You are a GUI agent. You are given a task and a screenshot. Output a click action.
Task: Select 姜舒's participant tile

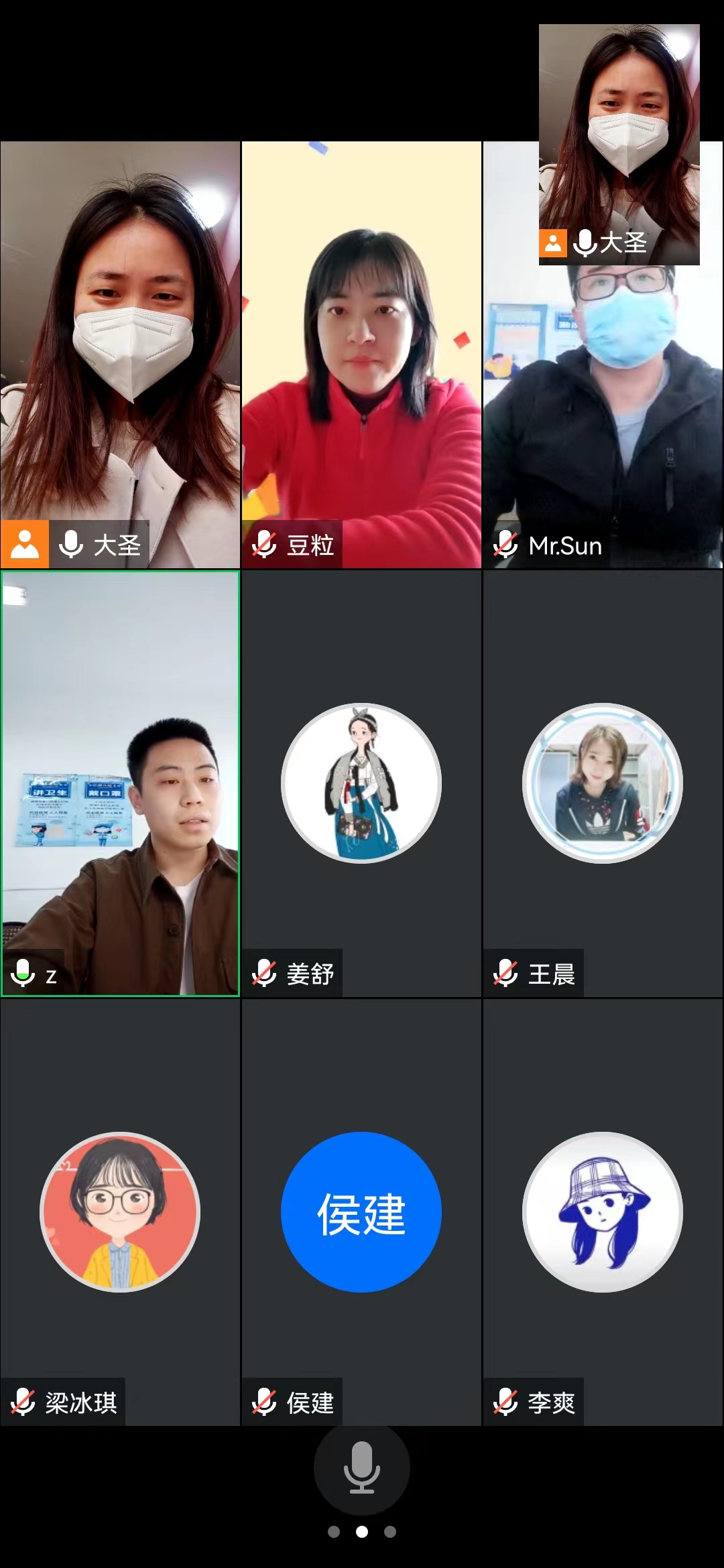[x=361, y=784]
